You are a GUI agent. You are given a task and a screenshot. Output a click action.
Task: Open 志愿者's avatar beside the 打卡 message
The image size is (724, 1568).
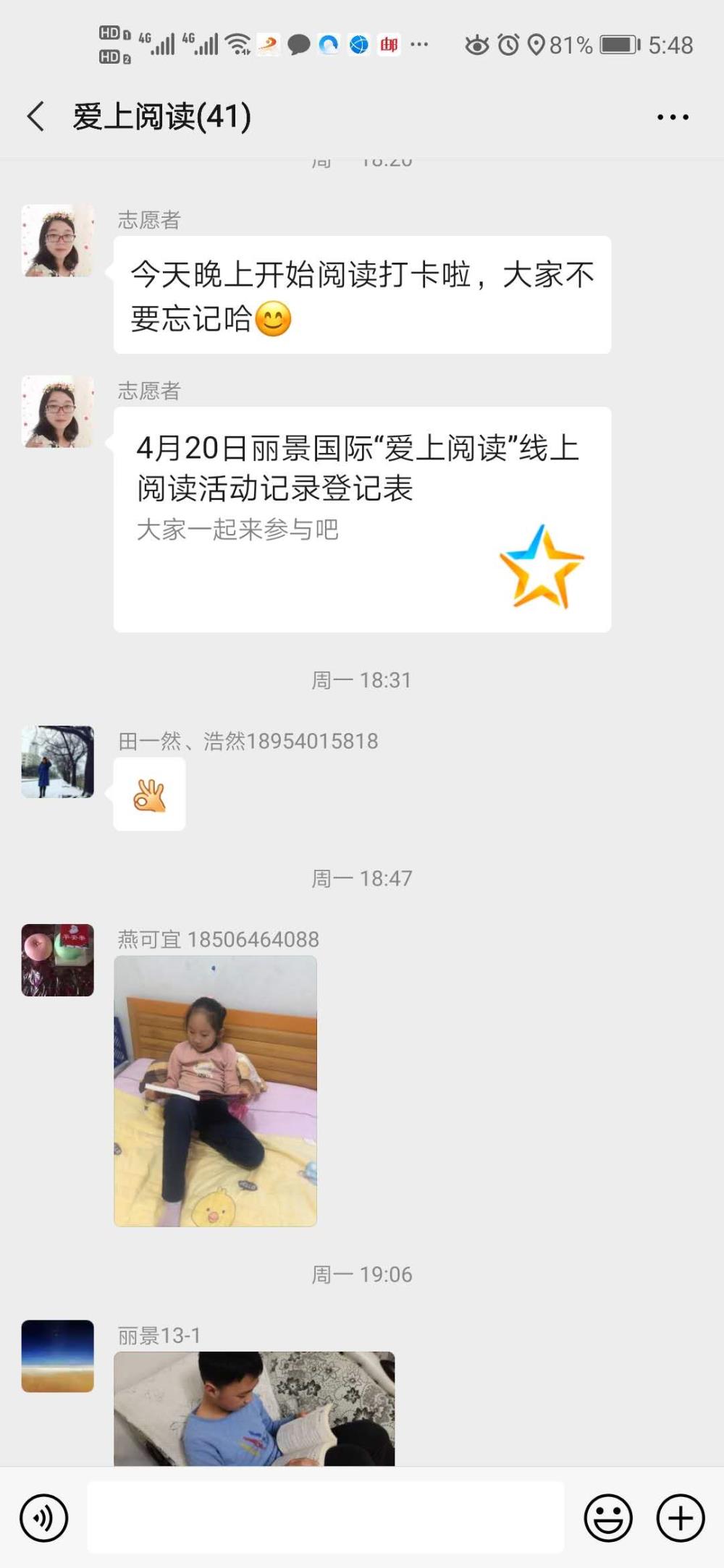pos(58,240)
